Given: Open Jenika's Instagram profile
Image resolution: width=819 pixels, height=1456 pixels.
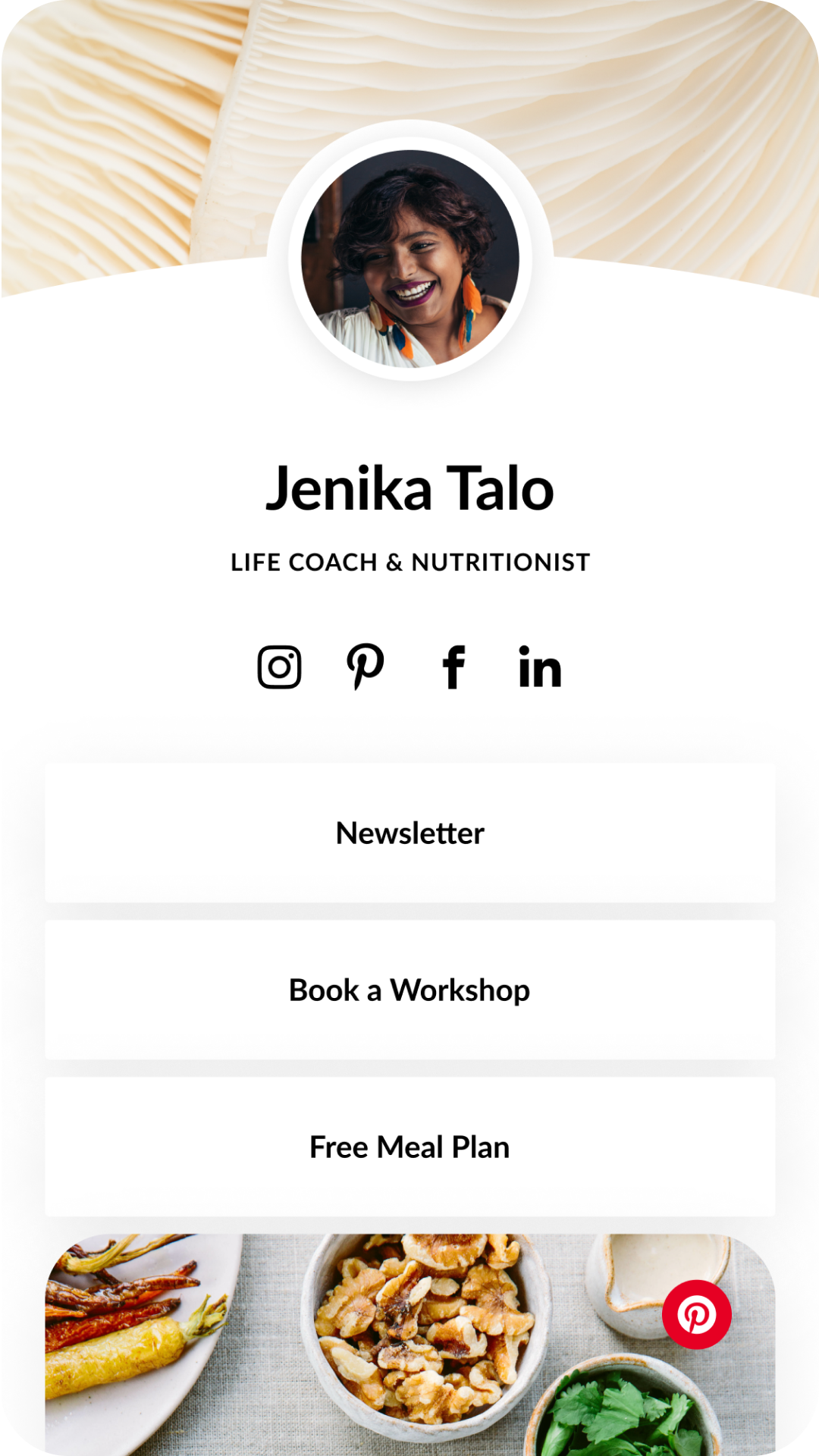Looking at the screenshot, I should tap(279, 667).
